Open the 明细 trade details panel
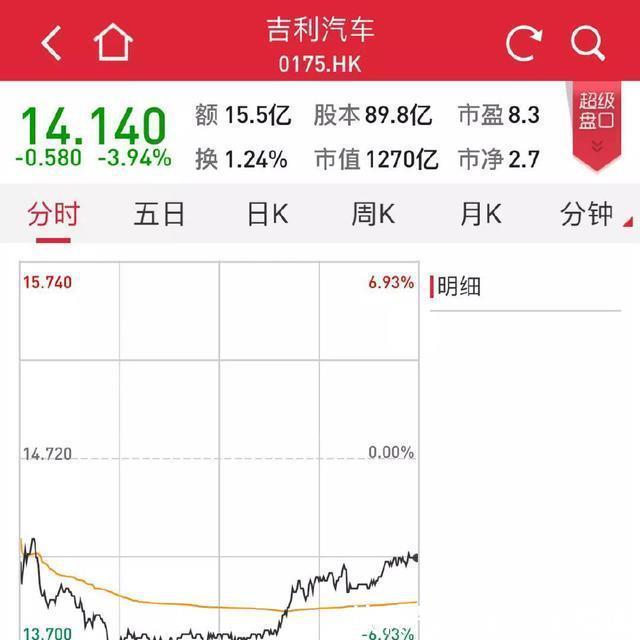The width and height of the screenshot is (640, 640). (458, 287)
